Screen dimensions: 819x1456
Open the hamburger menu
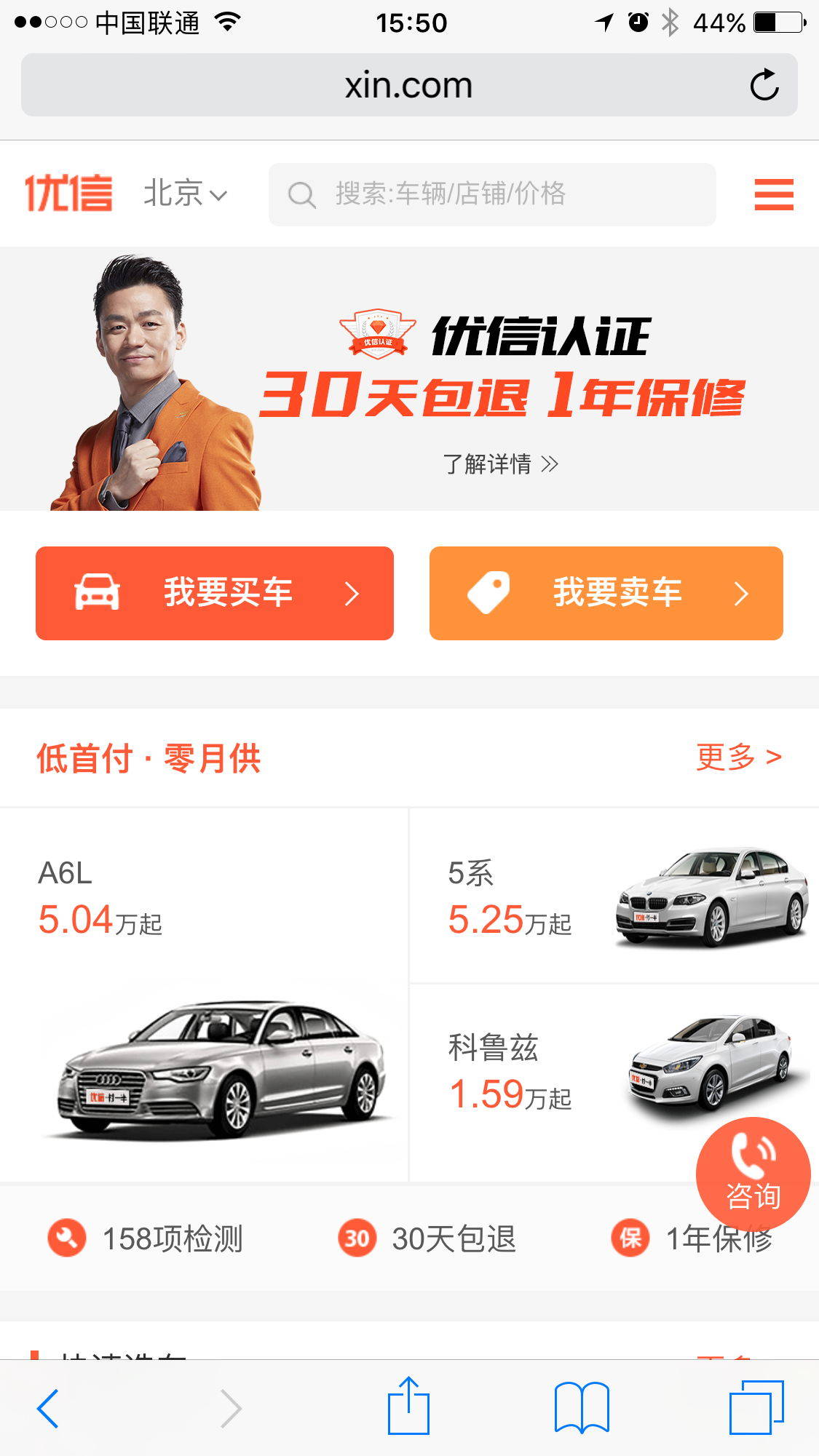773,194
